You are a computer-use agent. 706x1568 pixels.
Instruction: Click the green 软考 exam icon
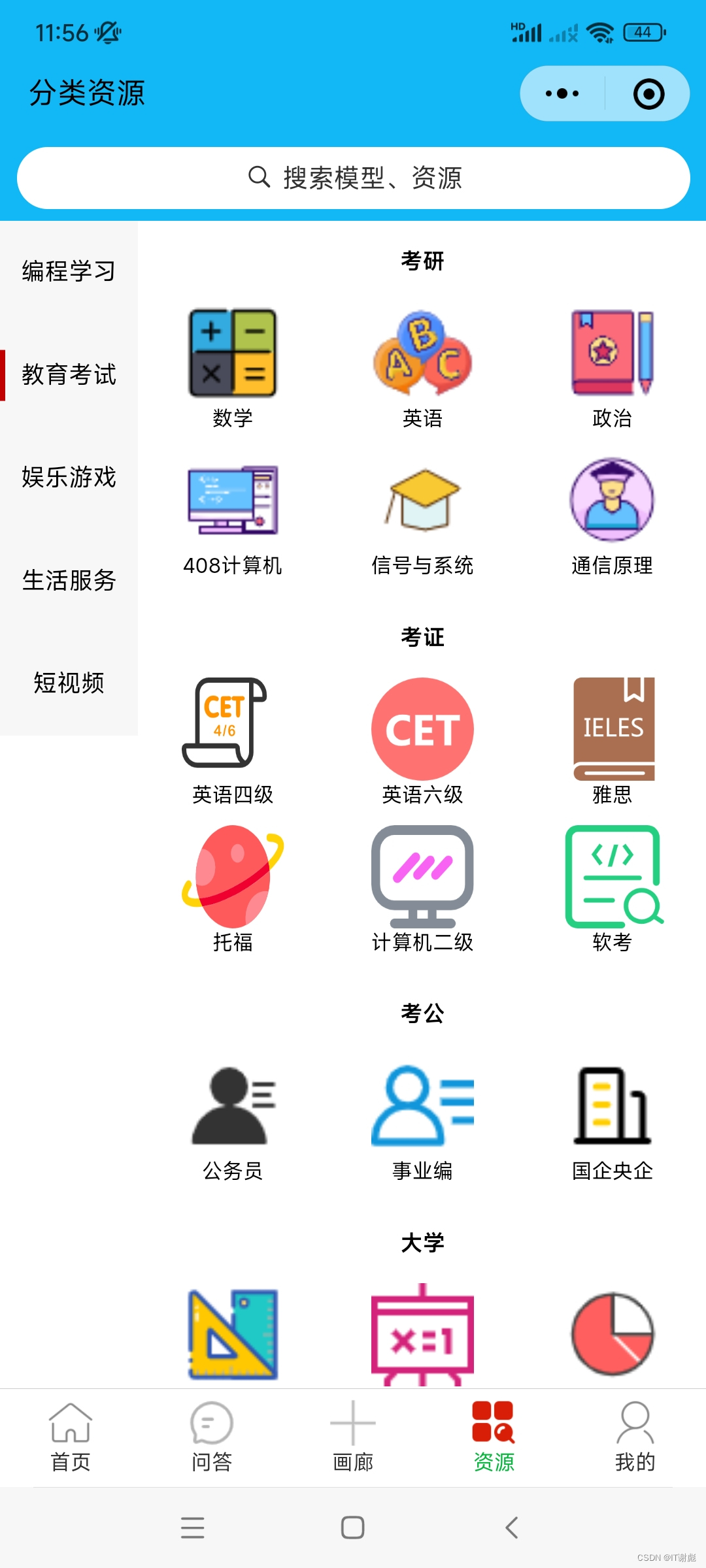click(x=612, y=875)
